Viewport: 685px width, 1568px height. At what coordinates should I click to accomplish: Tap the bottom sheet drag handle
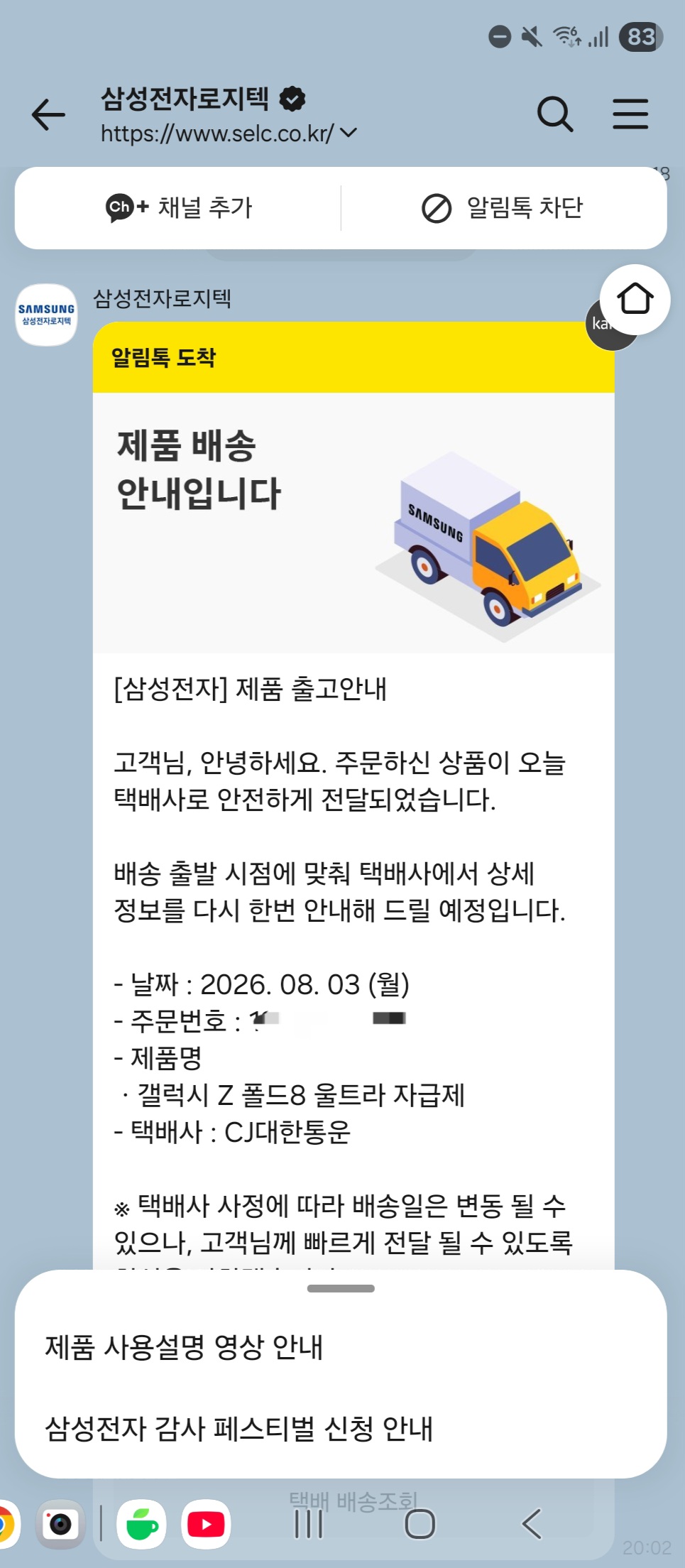(341, 1288)
